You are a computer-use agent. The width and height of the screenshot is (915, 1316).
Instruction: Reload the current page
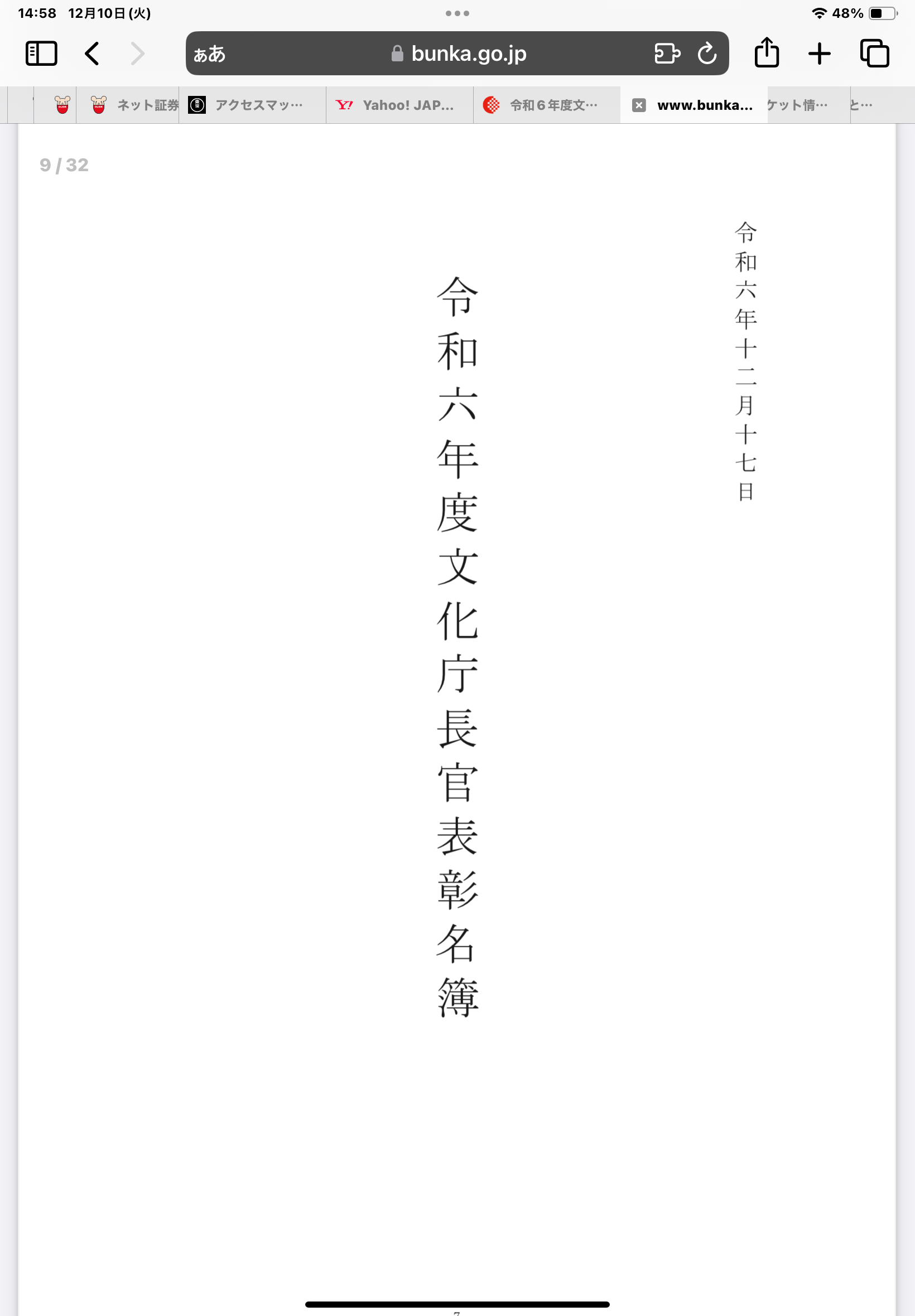point(707,54)
